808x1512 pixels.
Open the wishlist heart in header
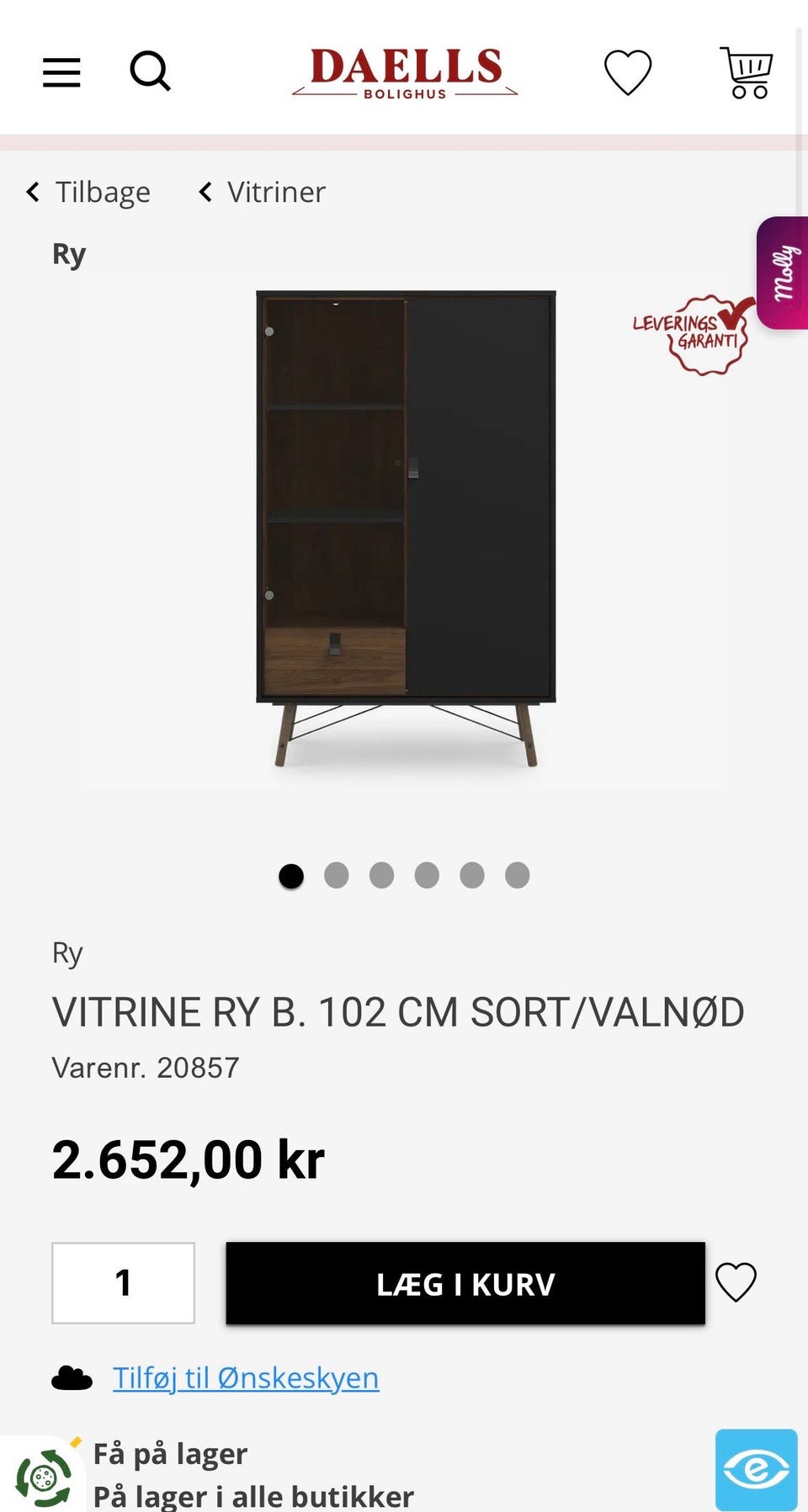628,72
